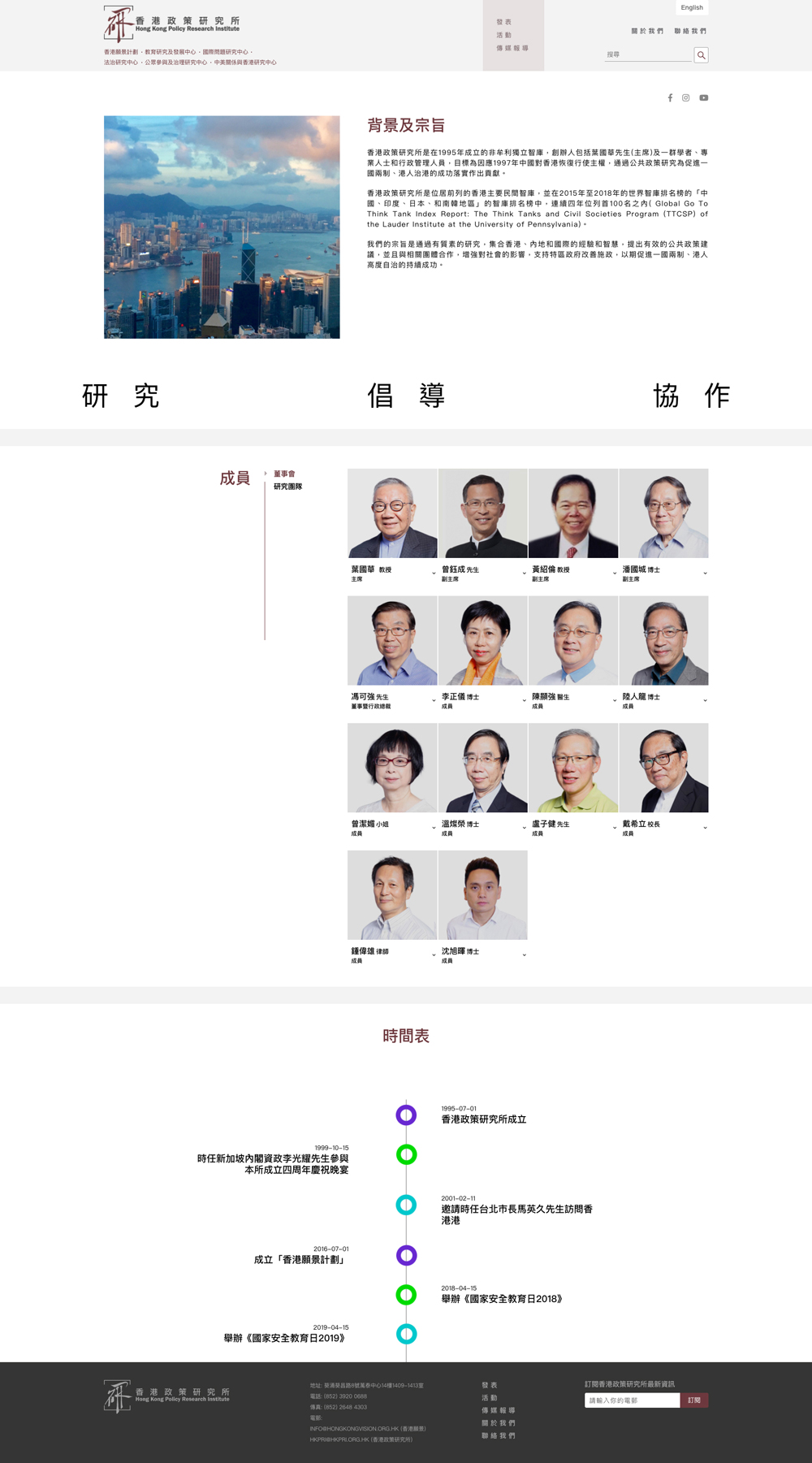Viewport: 812px width, 1463px height.
Task: Open the YouTube channel icon
Action: coord(704,98)
